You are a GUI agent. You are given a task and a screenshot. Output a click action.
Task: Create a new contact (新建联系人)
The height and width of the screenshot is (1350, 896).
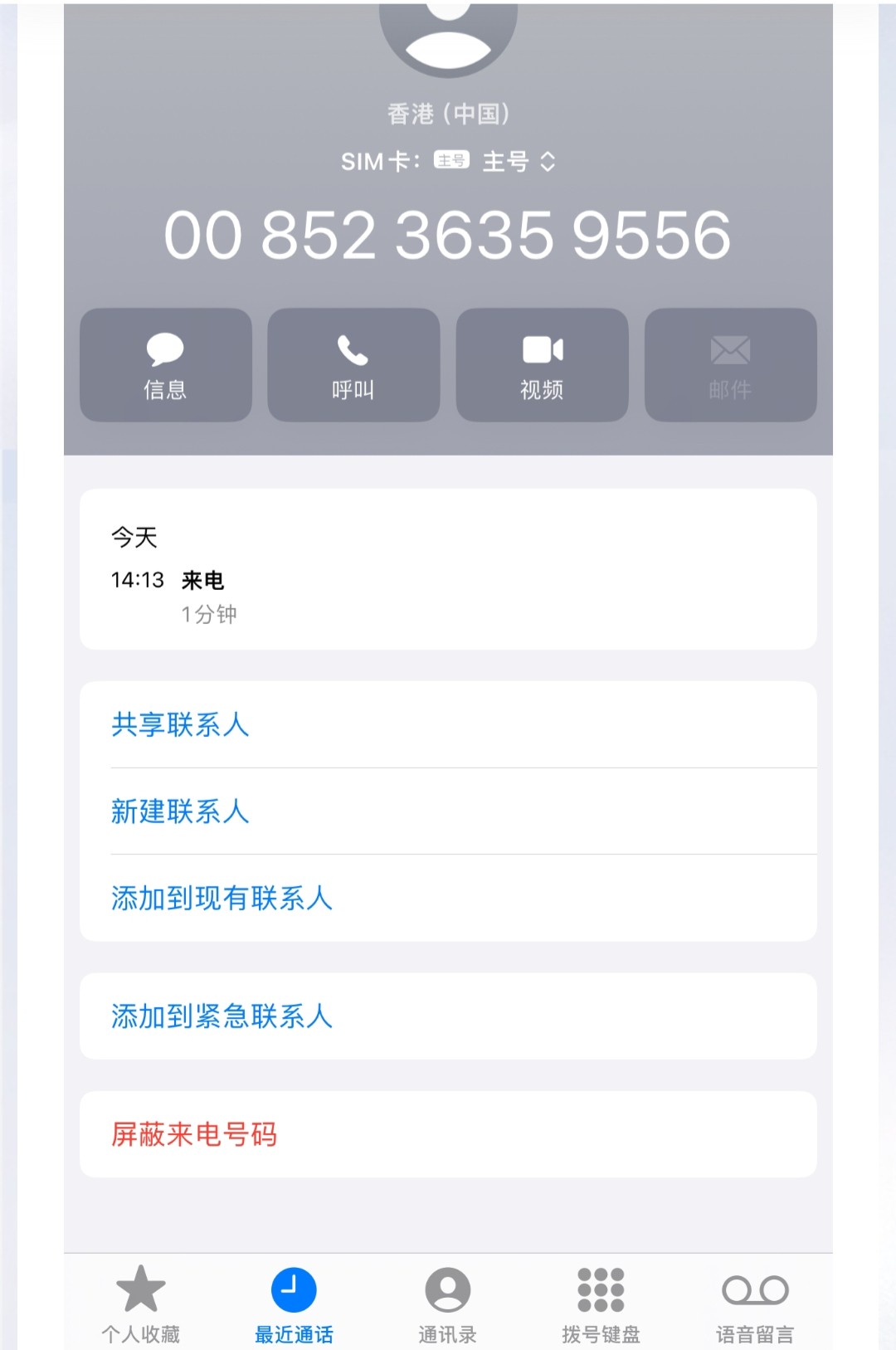pyautogui.click(x=180, y=811)
